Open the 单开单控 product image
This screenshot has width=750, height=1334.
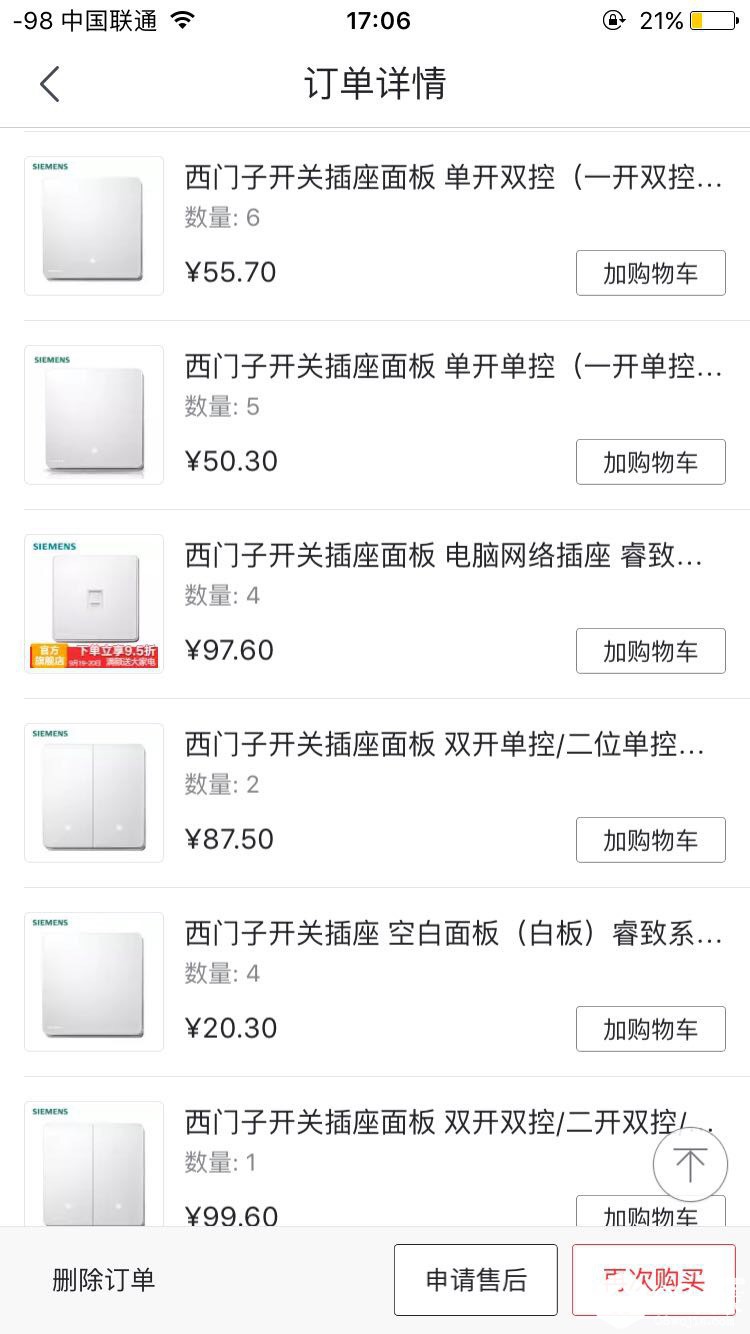coord(94,415)
